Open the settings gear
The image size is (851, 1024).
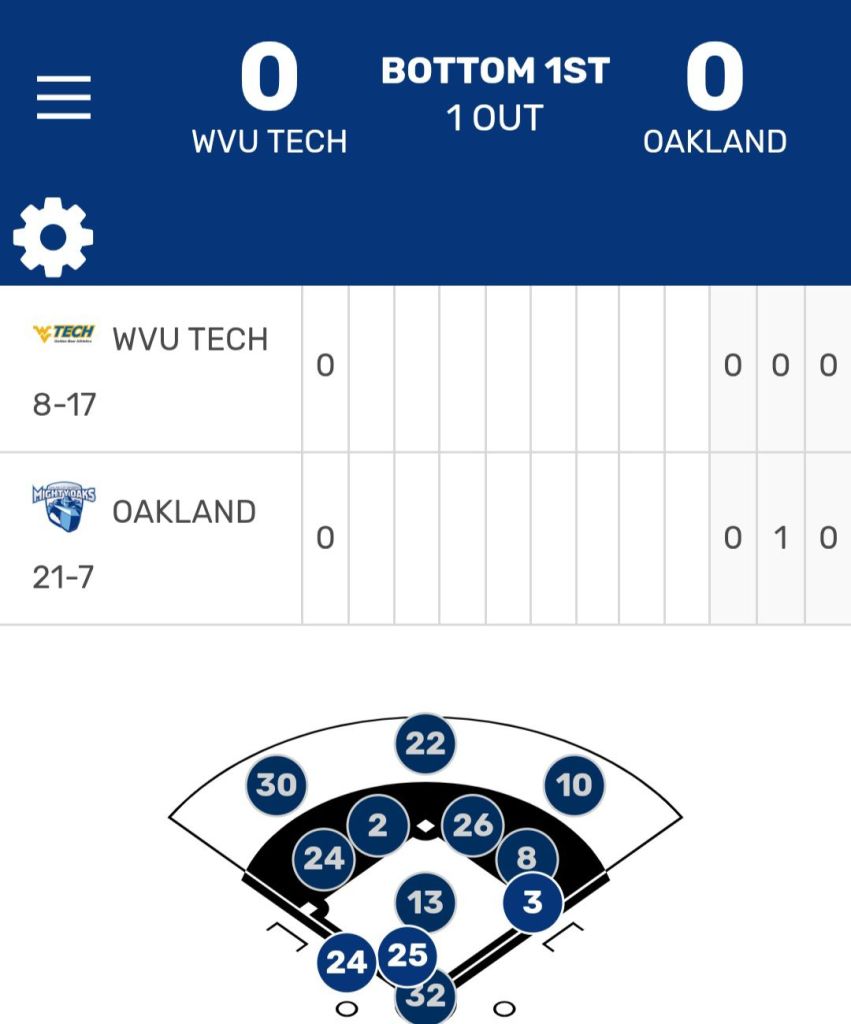[53, 237]
